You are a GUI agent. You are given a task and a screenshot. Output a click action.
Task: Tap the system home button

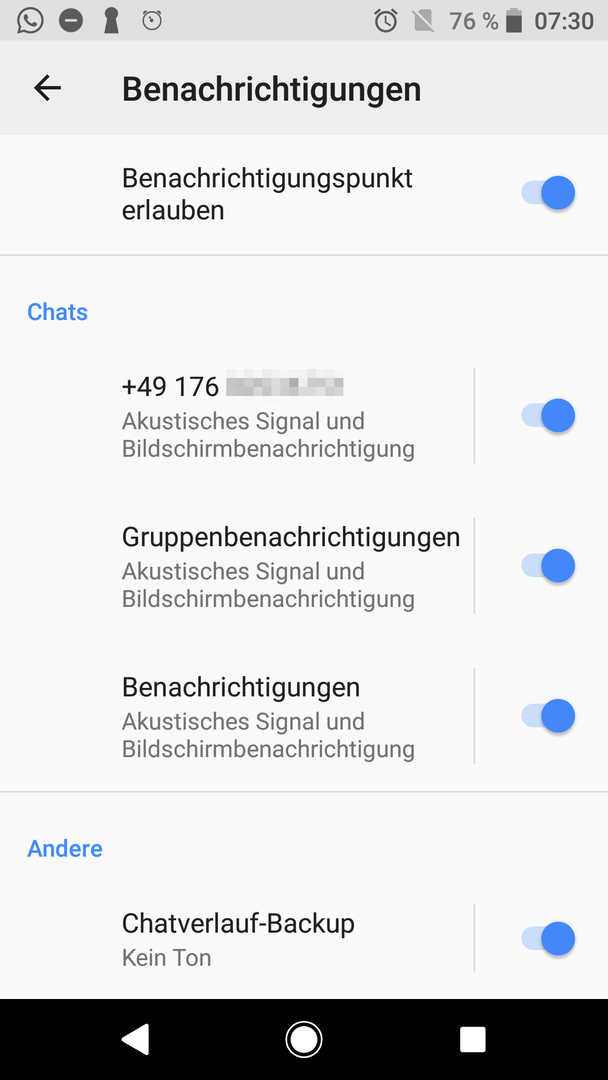tap(304, 1039)
